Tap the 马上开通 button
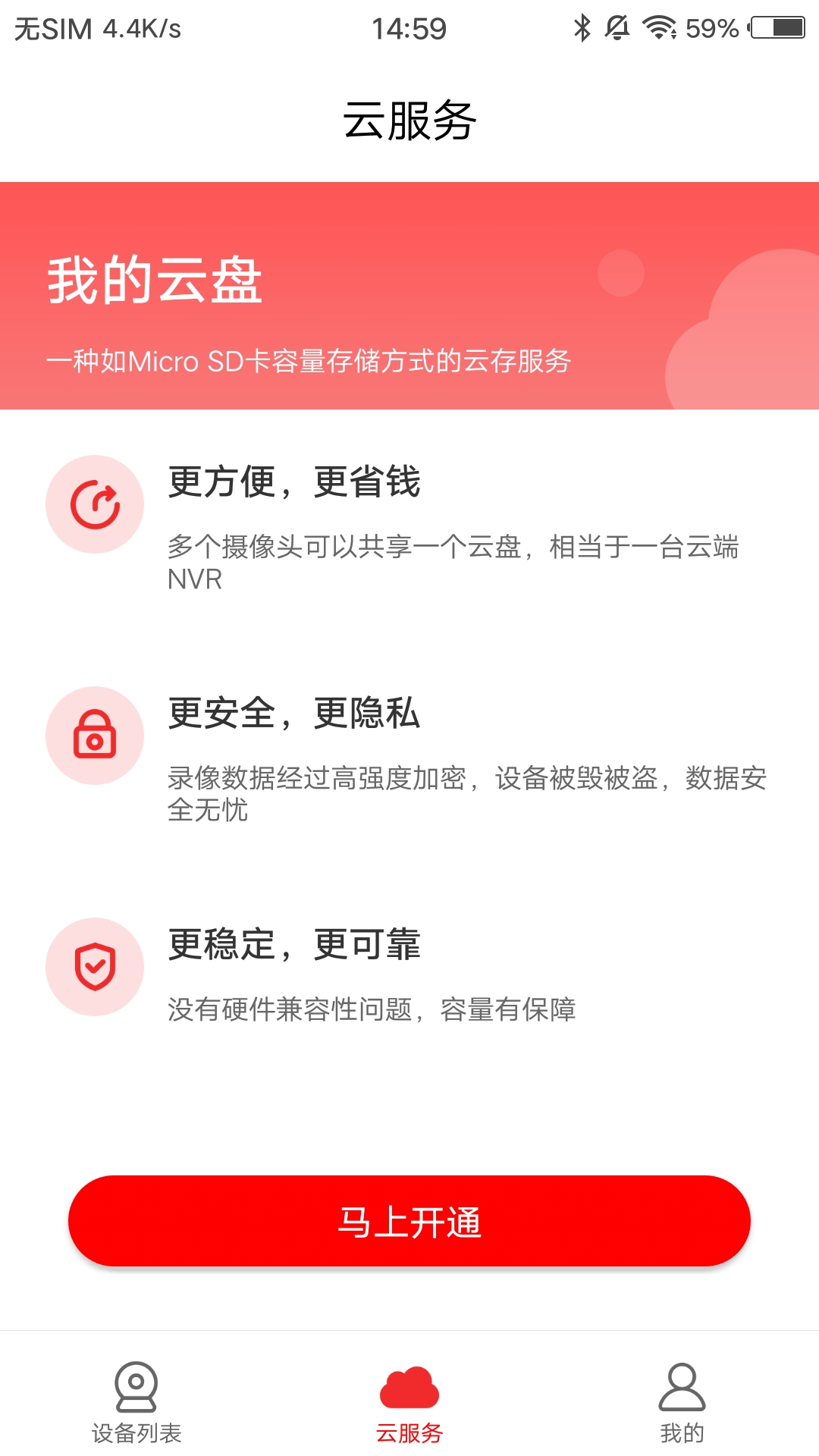819x1456 pixels. click(409, 1221)
